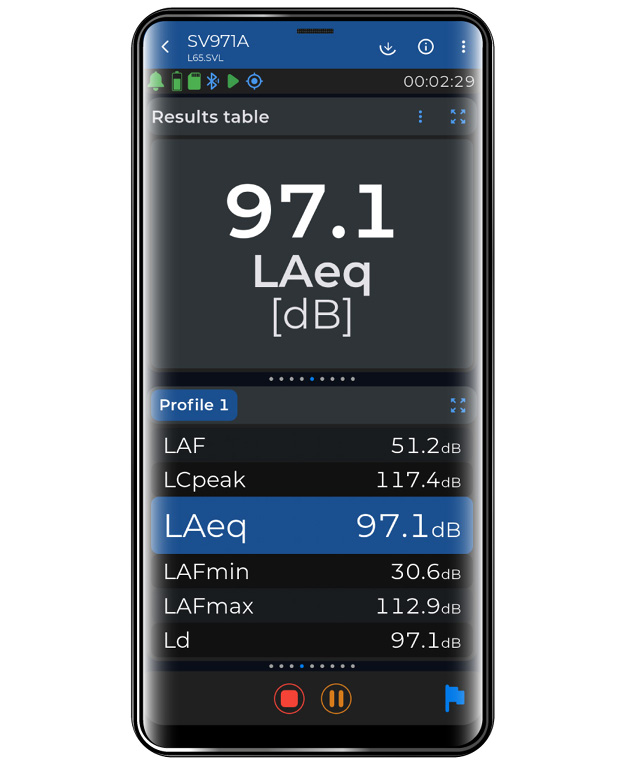Expand the Results table to fullscreen
The width and height of the screenshot is (620, 770).
(x=458, y=117)
